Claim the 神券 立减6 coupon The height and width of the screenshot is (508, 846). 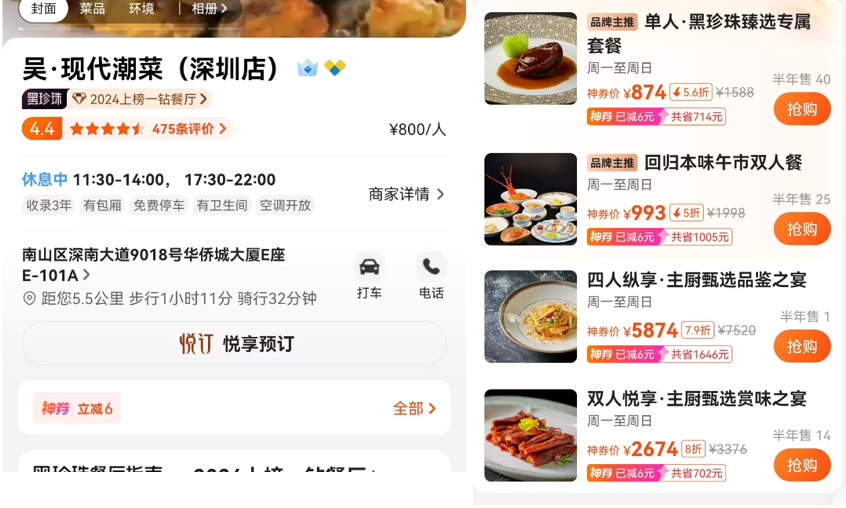(77, 408)
